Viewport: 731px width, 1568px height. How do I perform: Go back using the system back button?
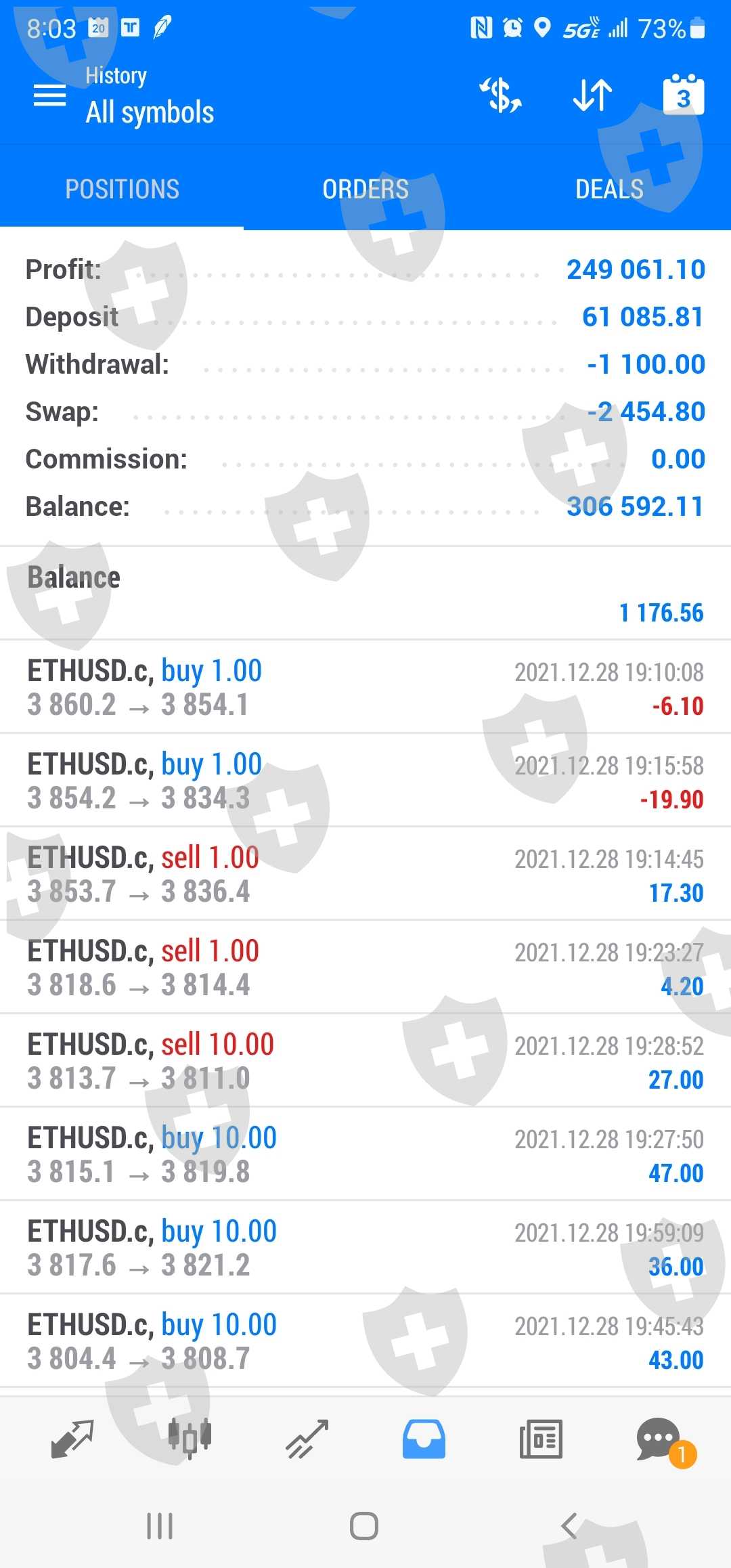570,1526
